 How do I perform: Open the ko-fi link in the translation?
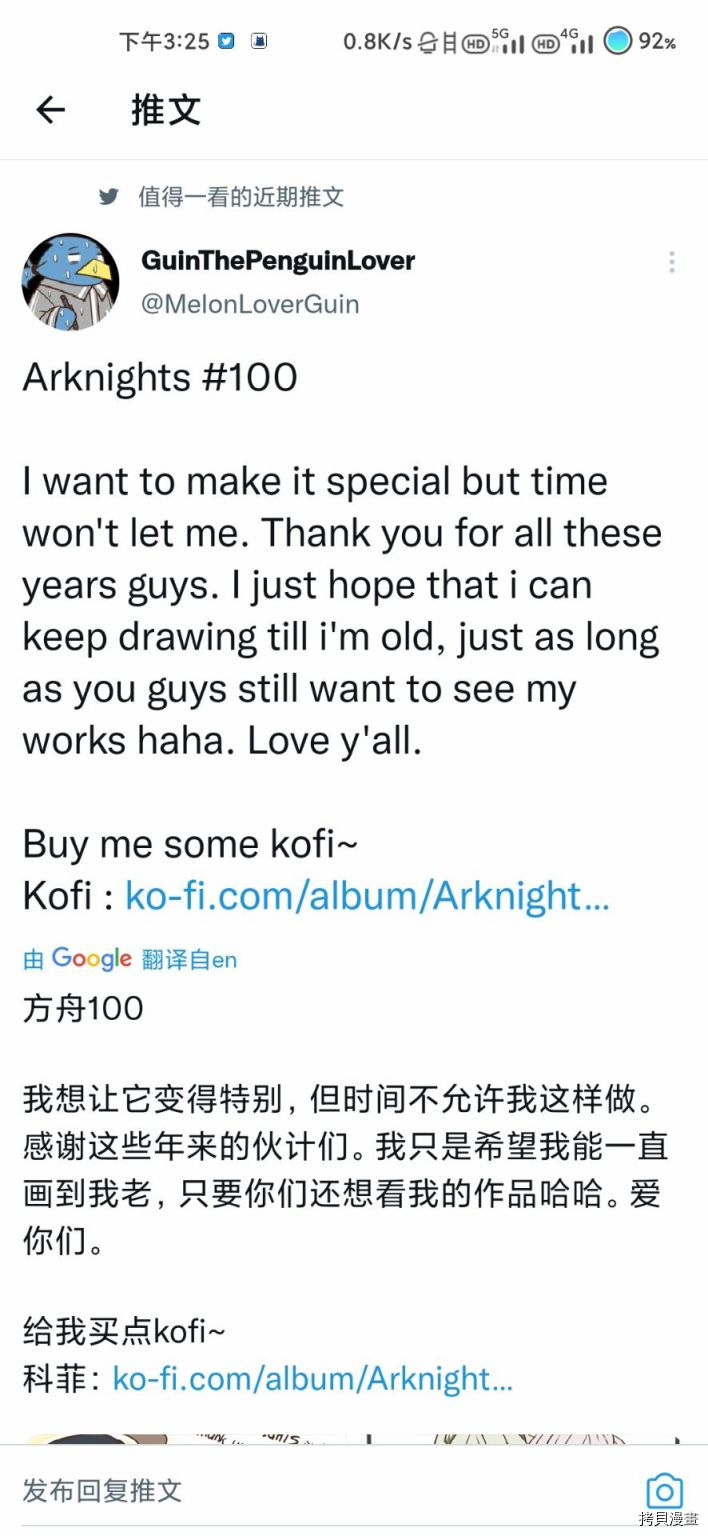[312, 1379]
